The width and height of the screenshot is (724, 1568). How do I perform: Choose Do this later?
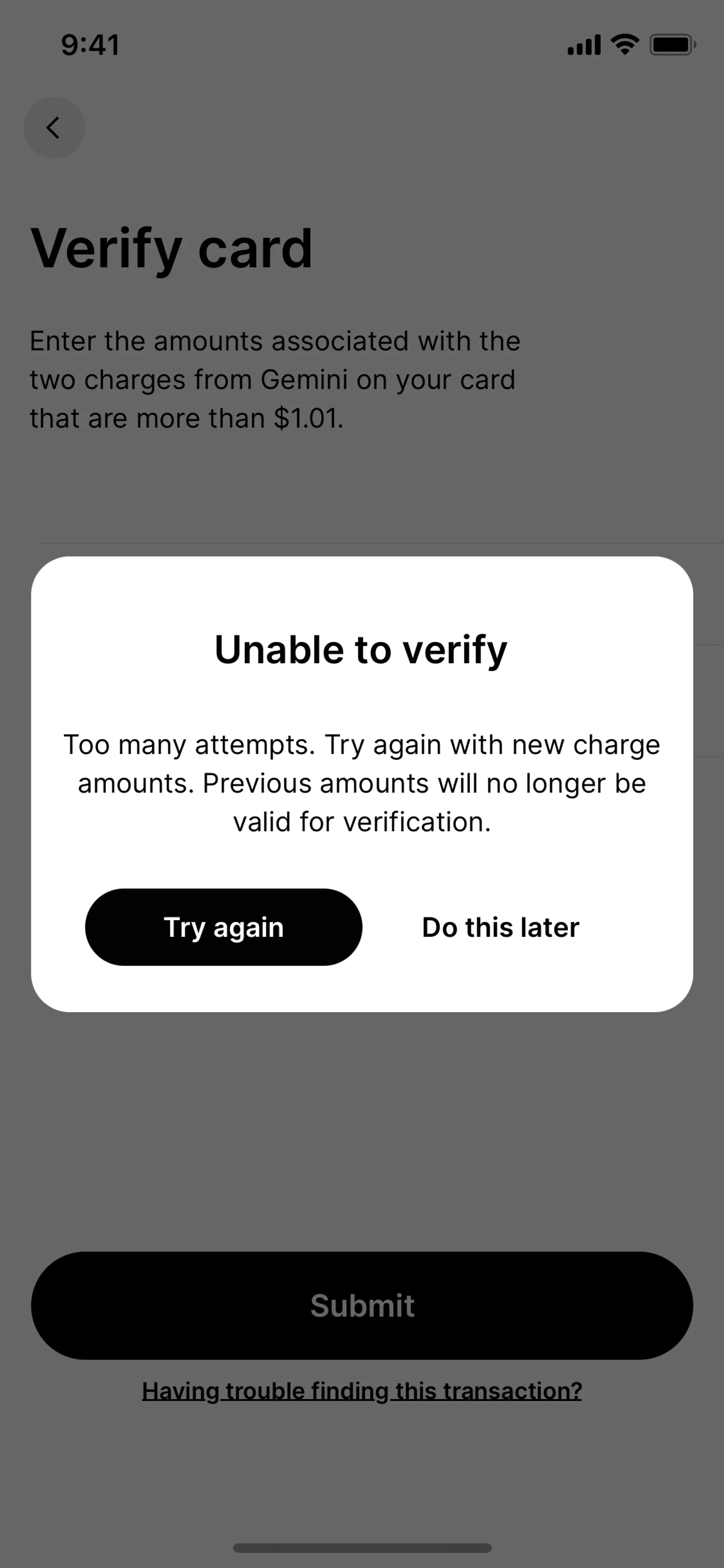tap(500, 927)
